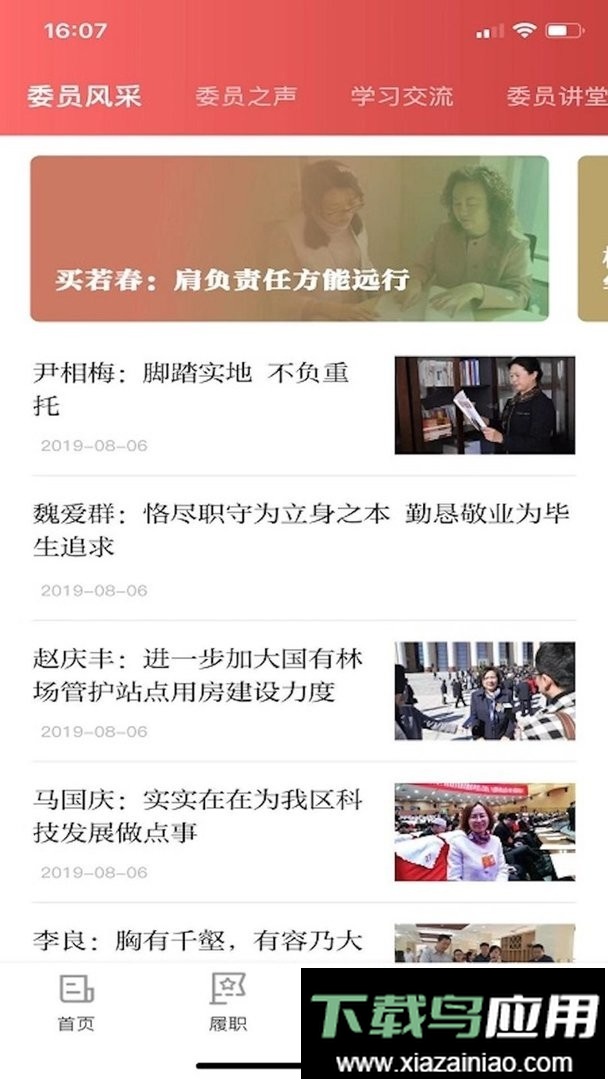Screen dimensions: 608x1080
Task: Open the 李良 article
Action: (200, 941)
